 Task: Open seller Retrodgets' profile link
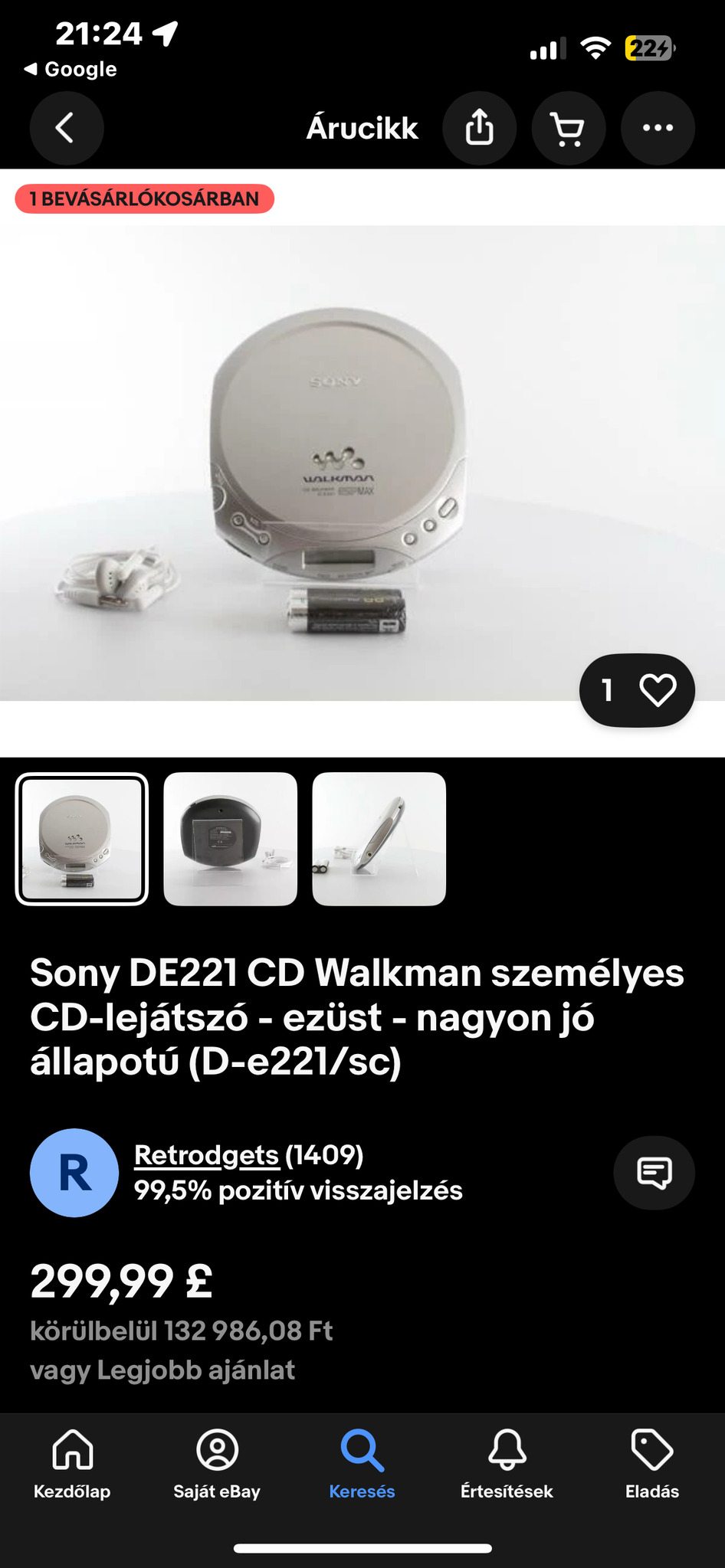click(206, 1154)
